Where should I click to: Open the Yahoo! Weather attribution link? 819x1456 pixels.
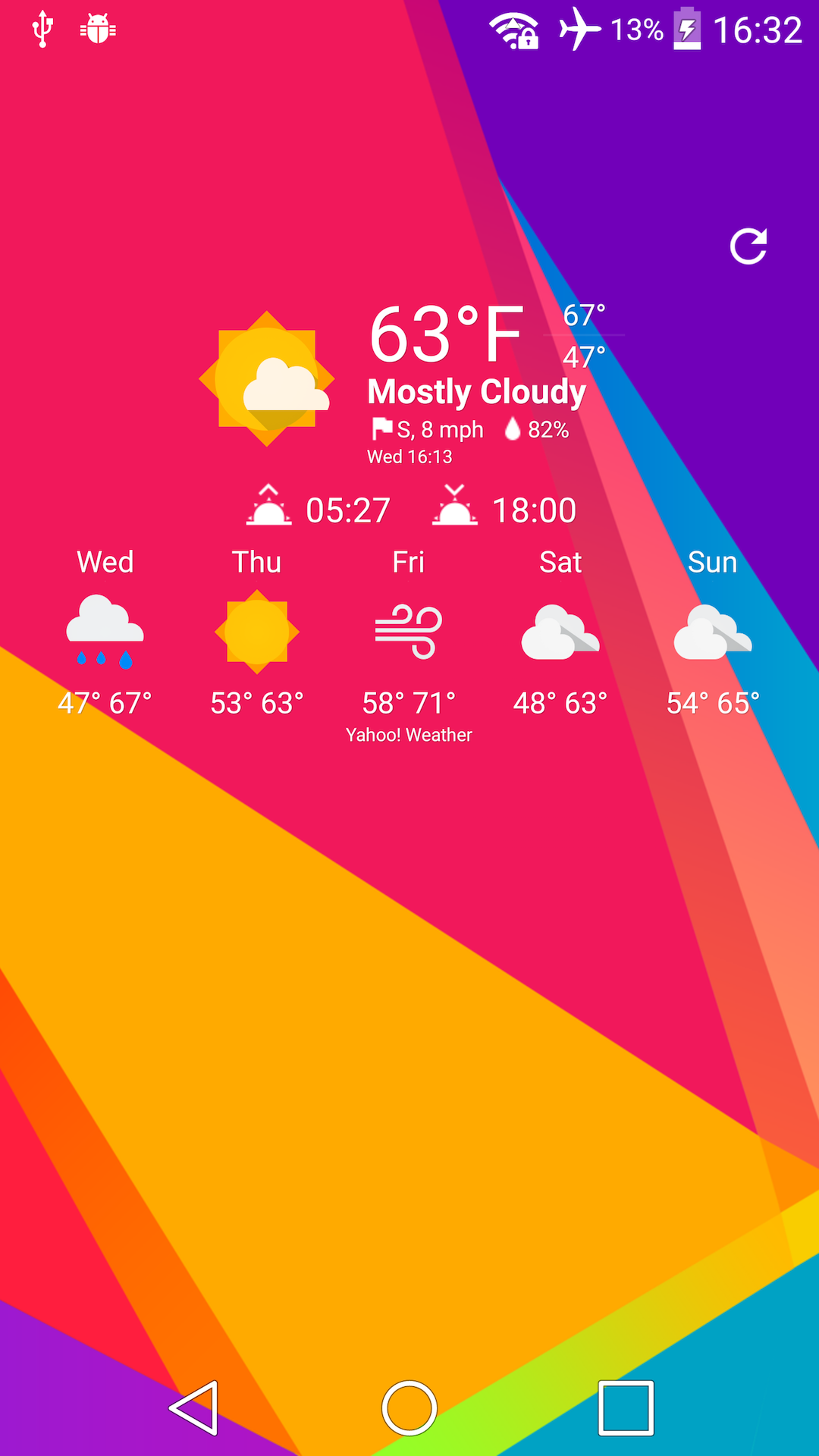pyautogui.click(x=407, y=734)
